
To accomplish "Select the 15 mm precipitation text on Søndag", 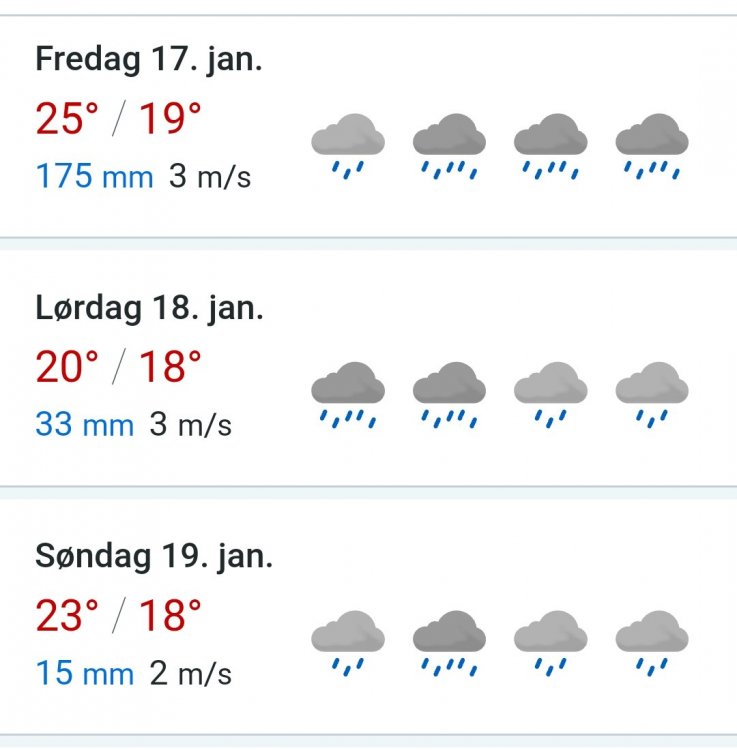I will point(85,673).
